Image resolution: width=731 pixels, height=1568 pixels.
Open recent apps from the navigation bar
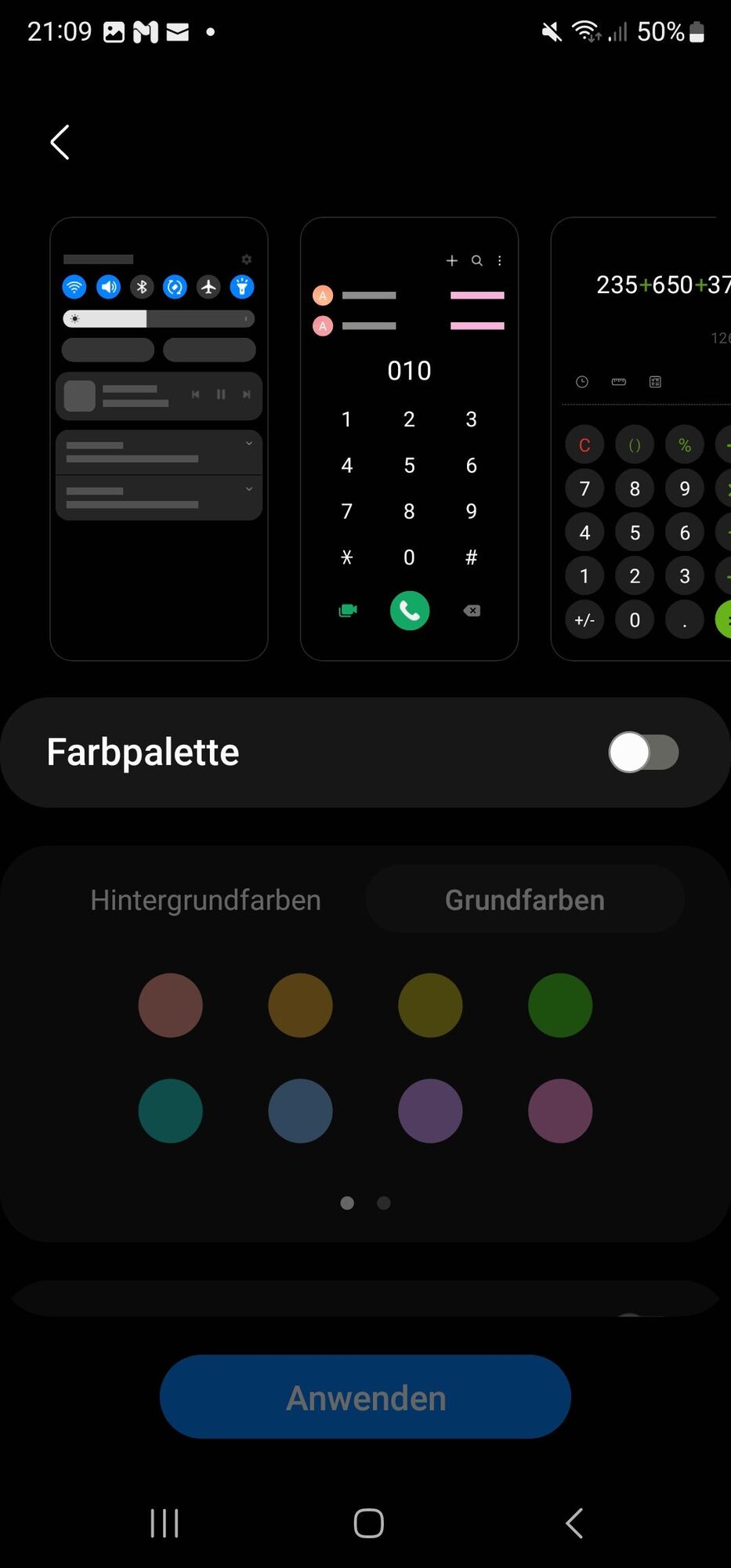[165, 1523]
